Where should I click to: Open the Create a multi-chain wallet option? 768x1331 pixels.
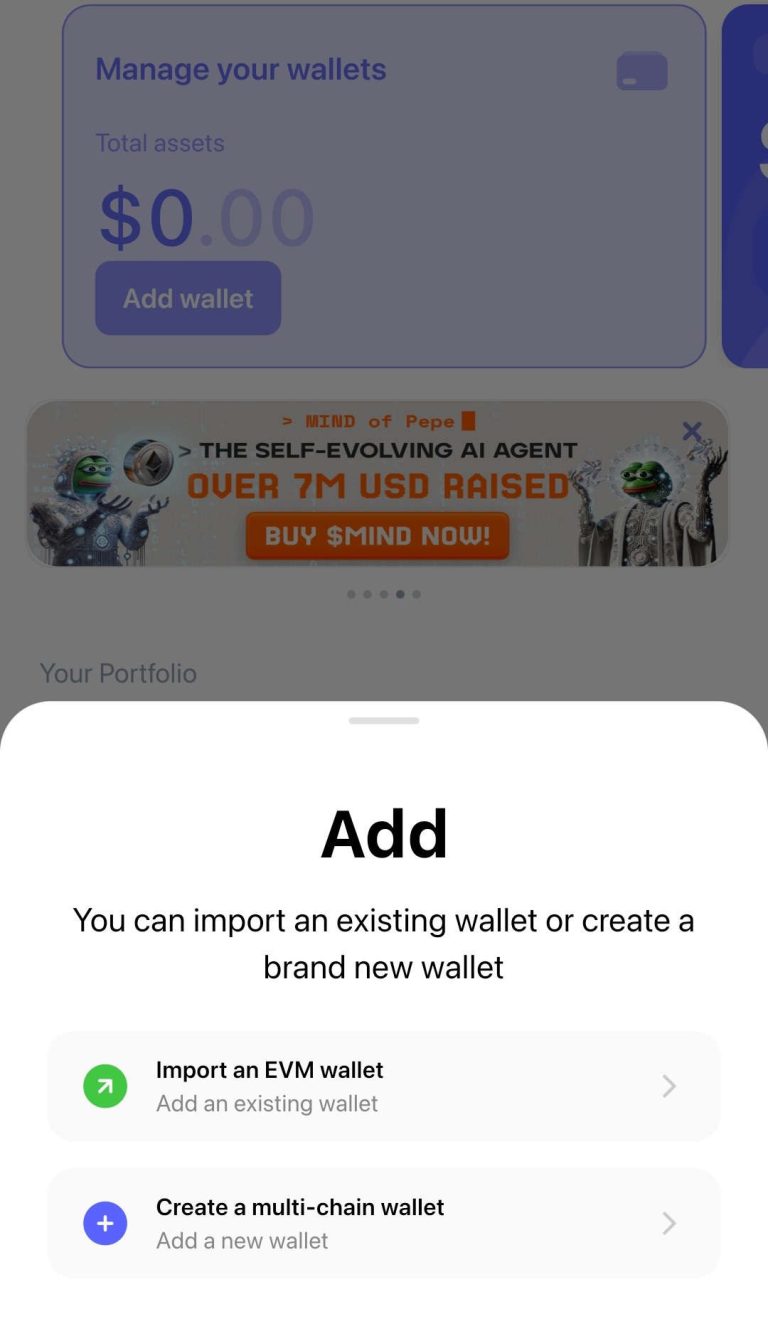[668, 1223]
